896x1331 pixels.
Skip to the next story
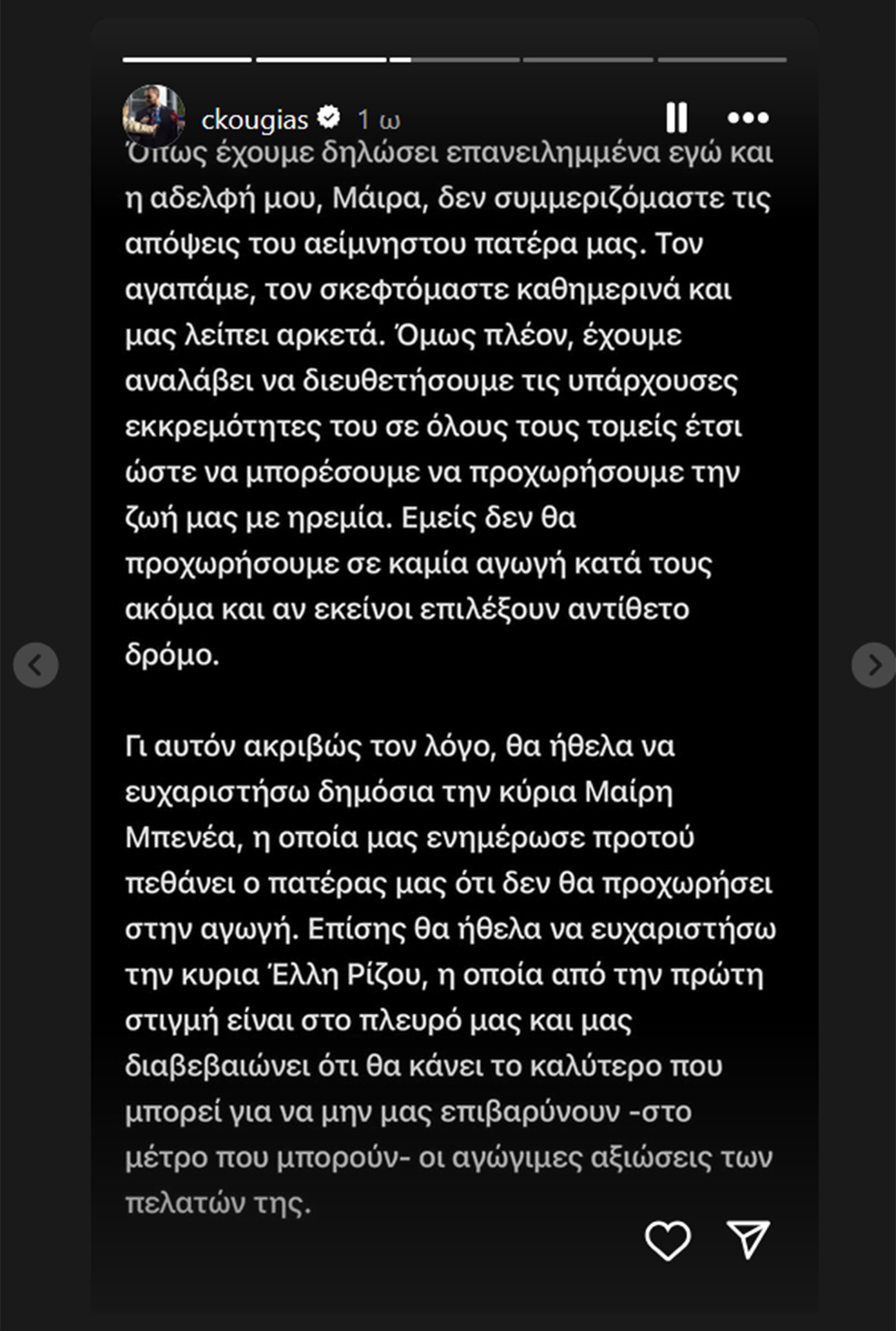coord(873,665)
